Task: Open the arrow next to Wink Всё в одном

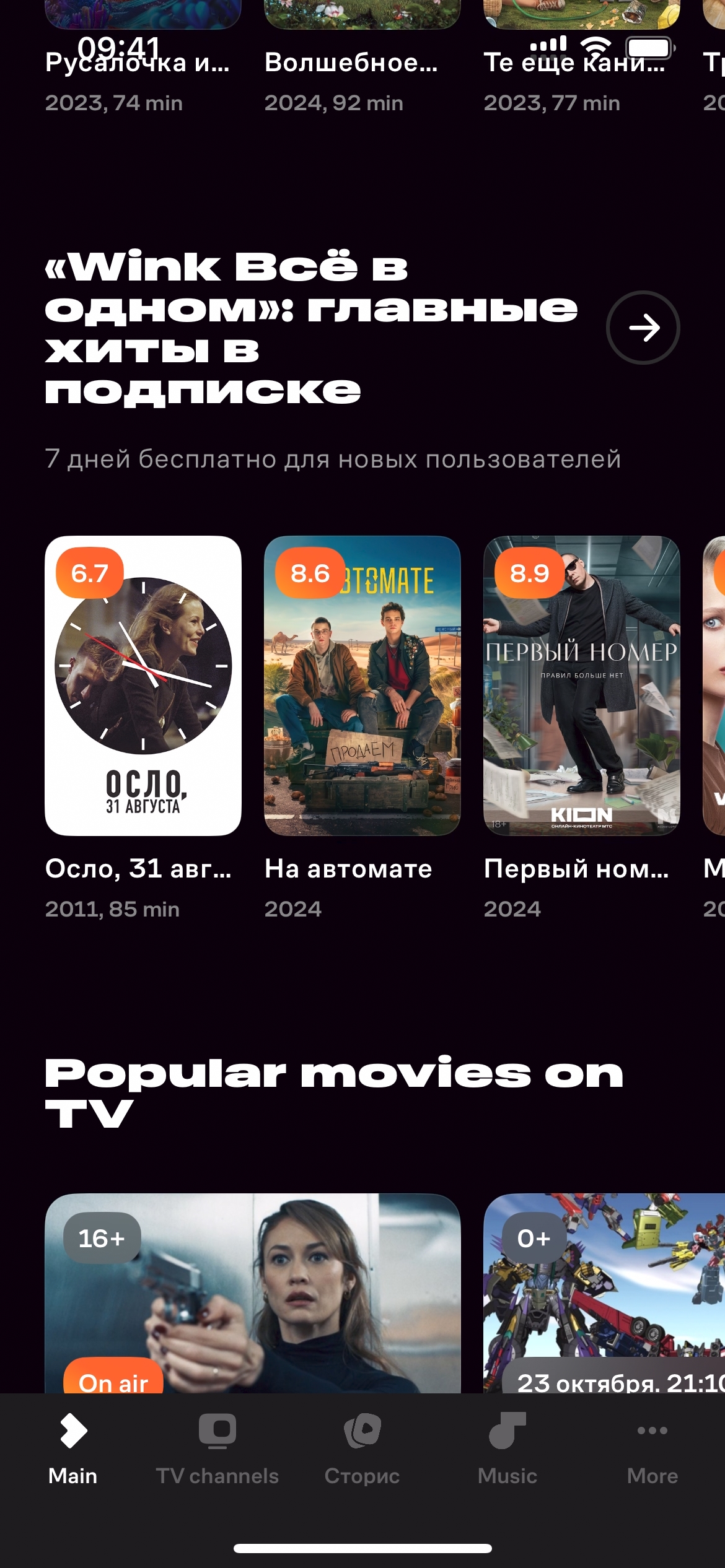Action: 643,328
